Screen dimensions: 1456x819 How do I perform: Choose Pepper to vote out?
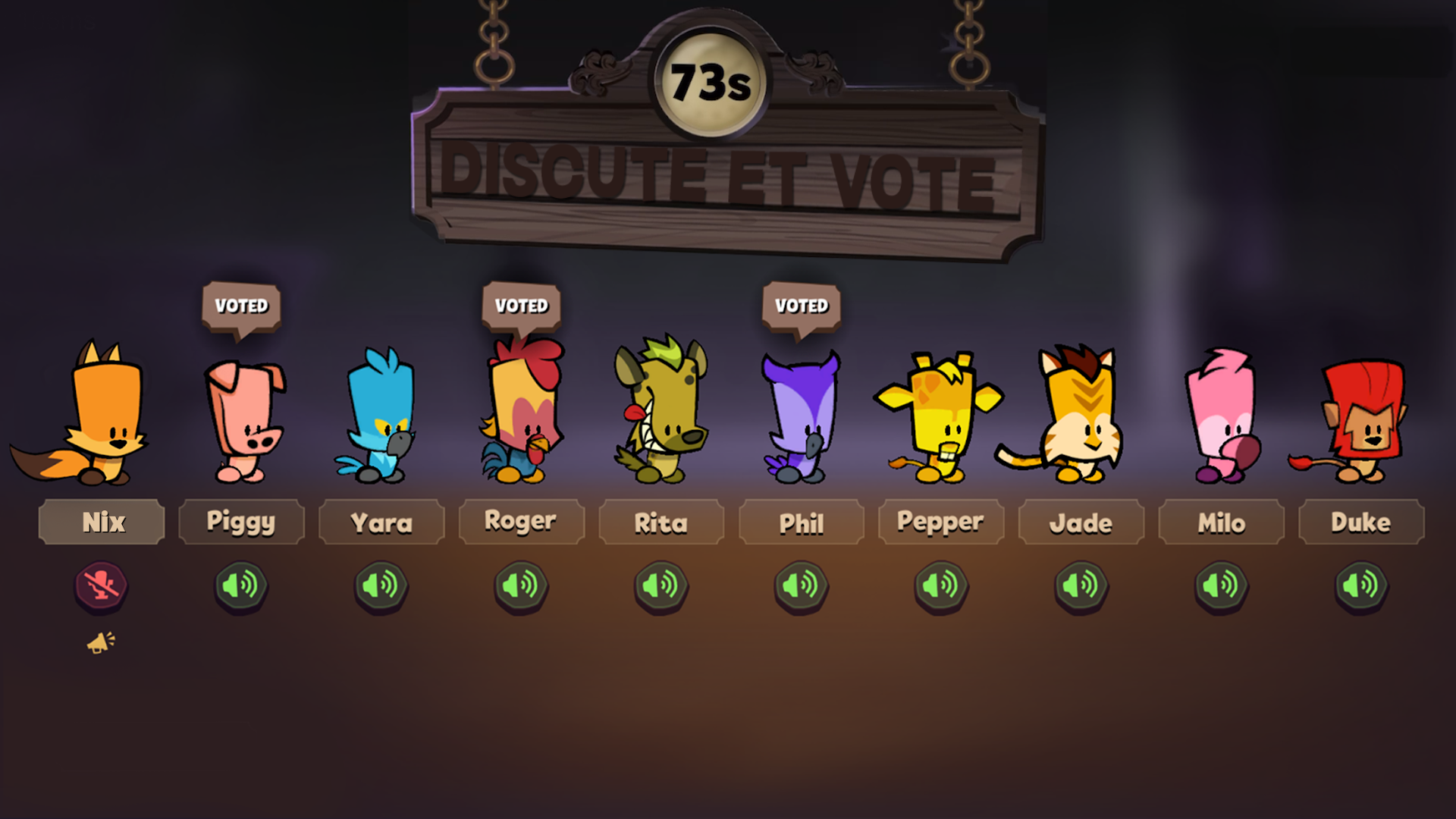[x=941, y=522]
